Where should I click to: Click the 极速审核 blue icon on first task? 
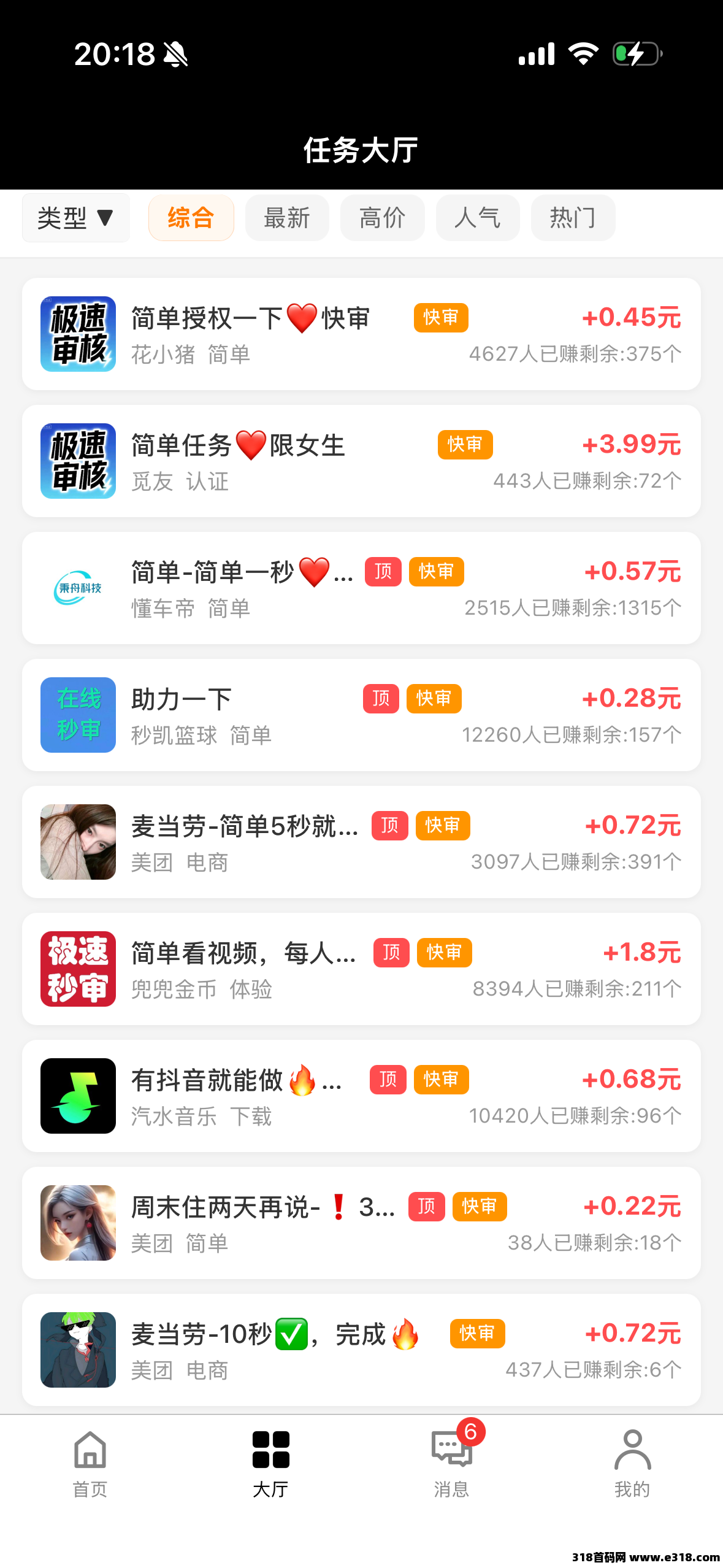point(77,334)
